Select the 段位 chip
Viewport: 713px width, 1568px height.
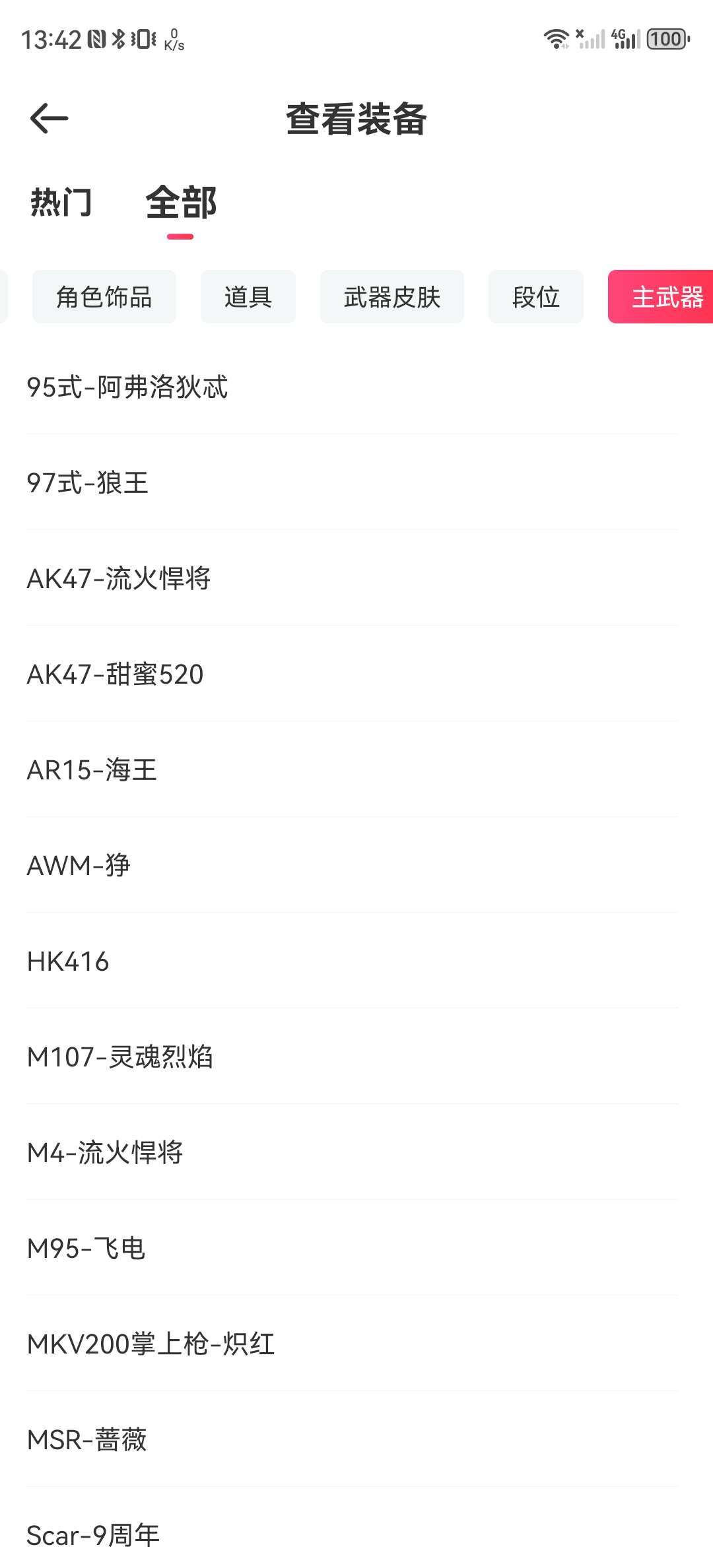point(536,297)
